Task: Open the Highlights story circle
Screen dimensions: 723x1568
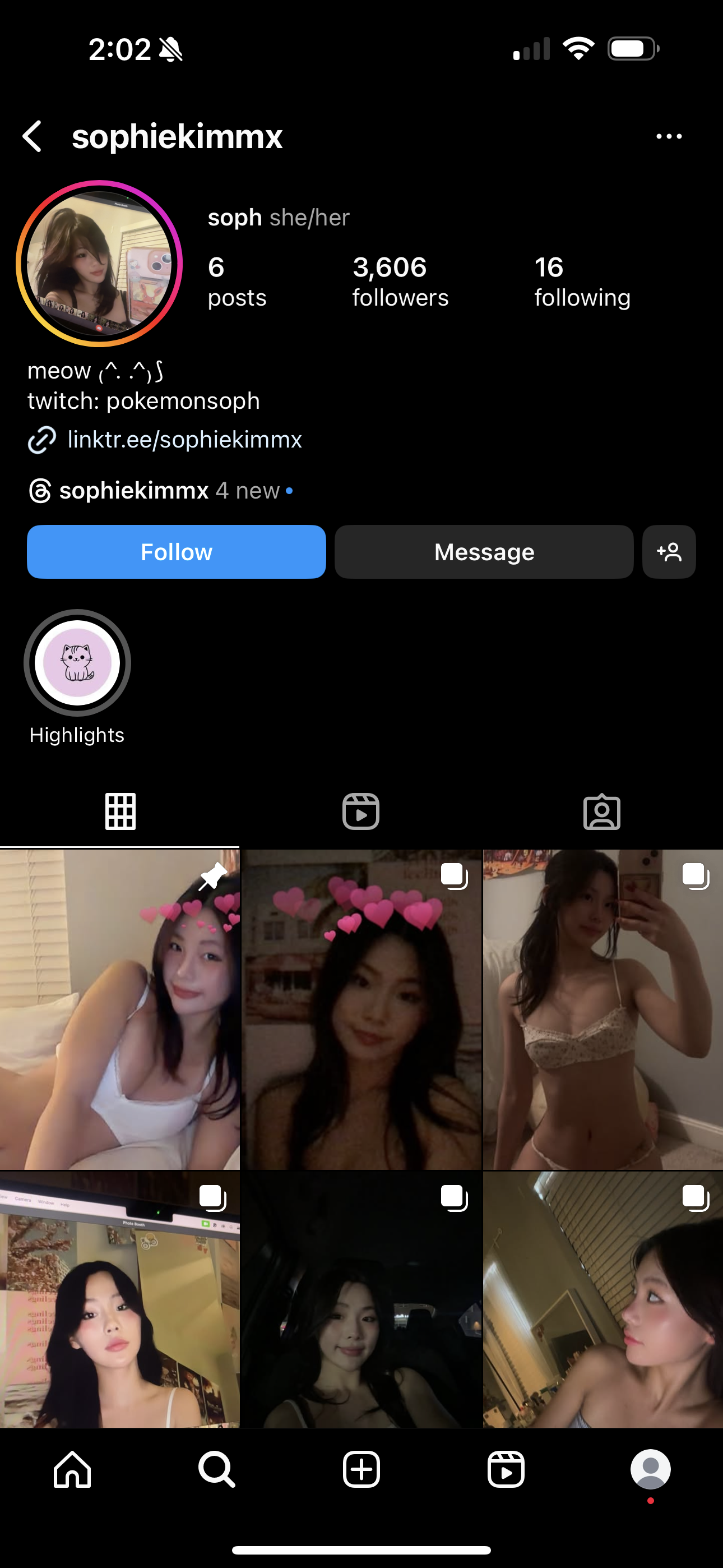Action: tap(77, 663)
